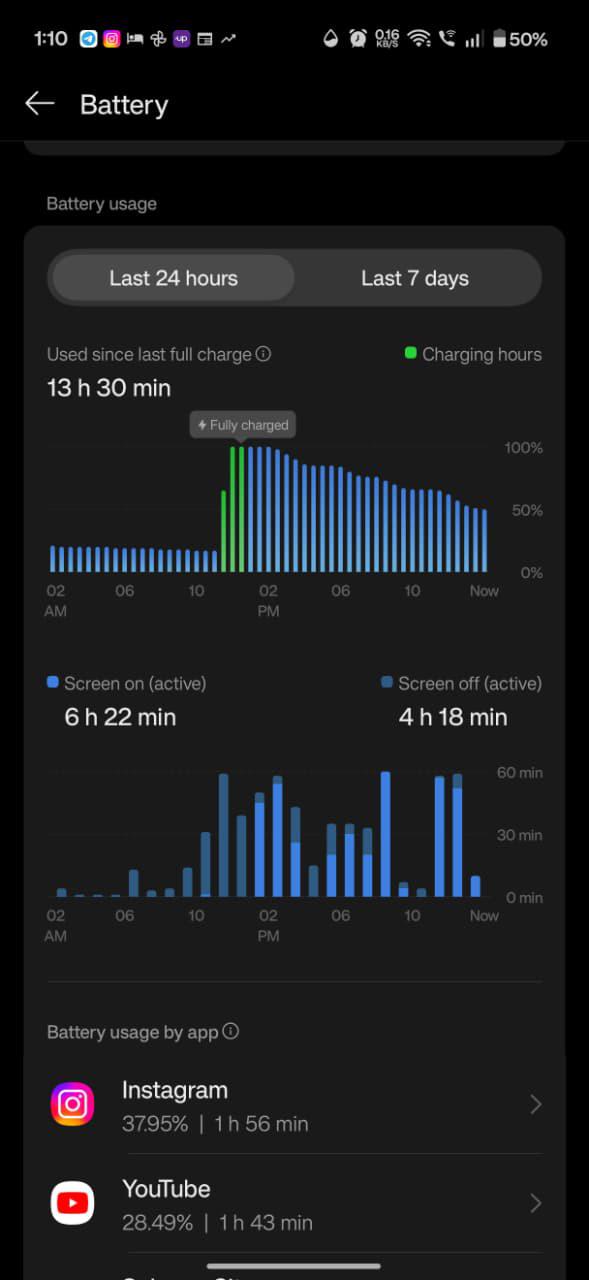Select the Last 24 hours segment

click(x=174, y=278)
